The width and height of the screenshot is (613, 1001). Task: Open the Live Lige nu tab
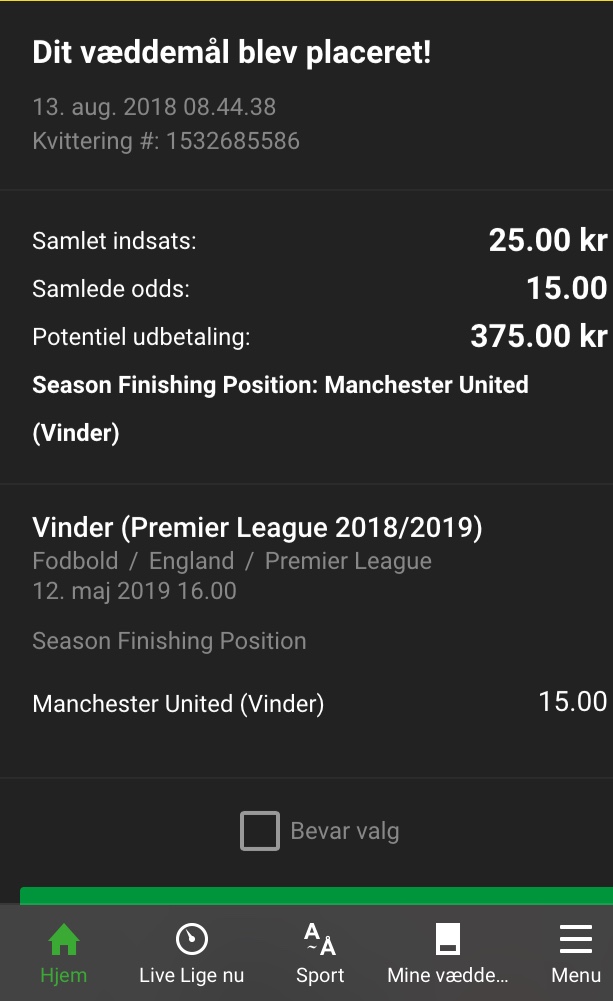pos(192,953)
